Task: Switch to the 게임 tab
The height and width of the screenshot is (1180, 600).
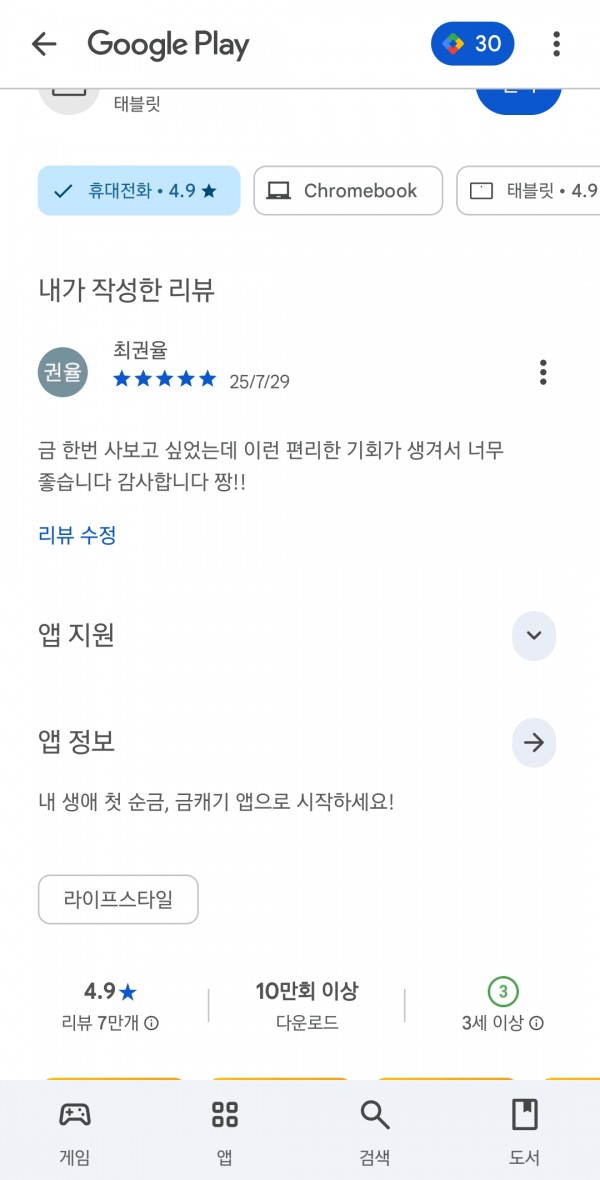Action: pyautogui.click(x=75, y=1131)
